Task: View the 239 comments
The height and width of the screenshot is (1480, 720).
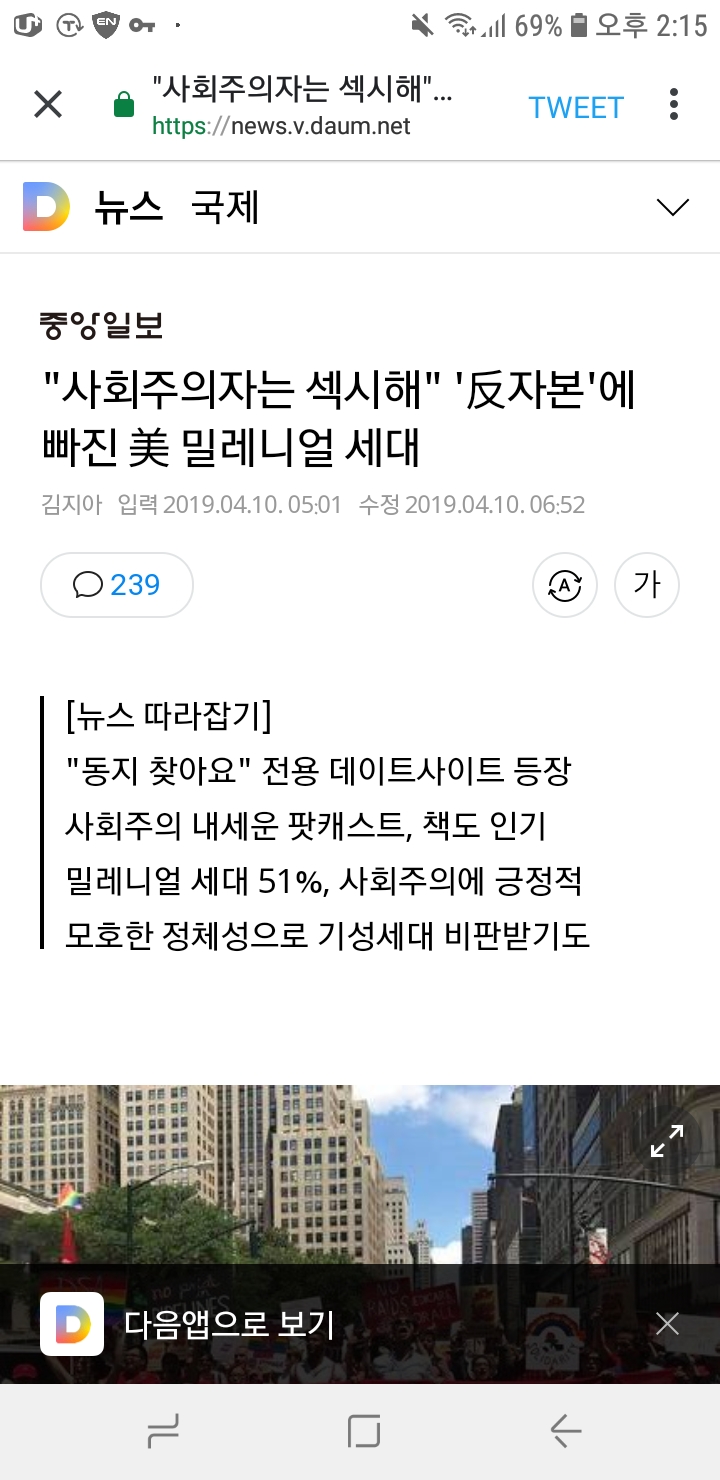Action: tap(117, 585)
